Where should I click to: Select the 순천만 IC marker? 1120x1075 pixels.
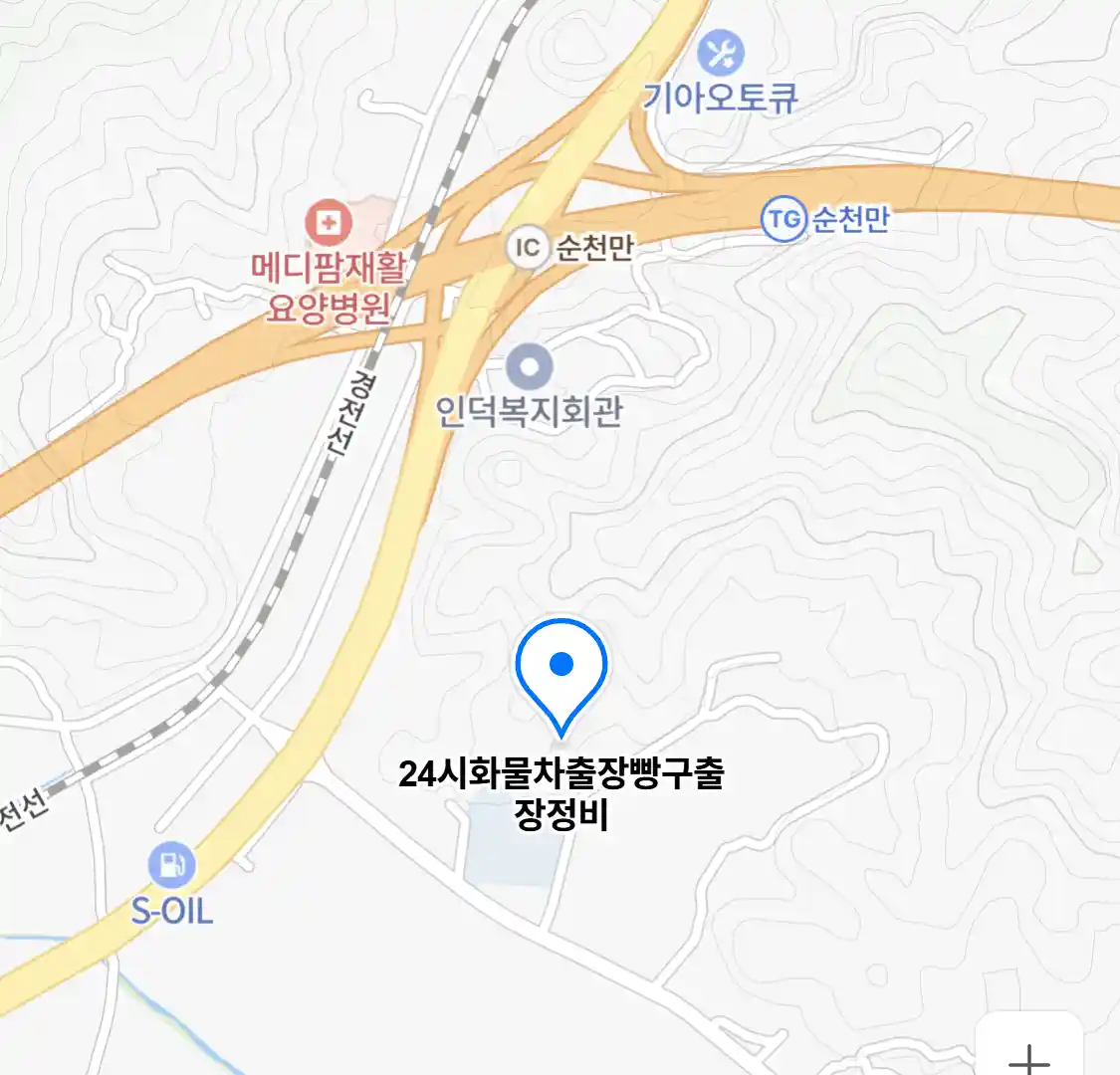527,247
